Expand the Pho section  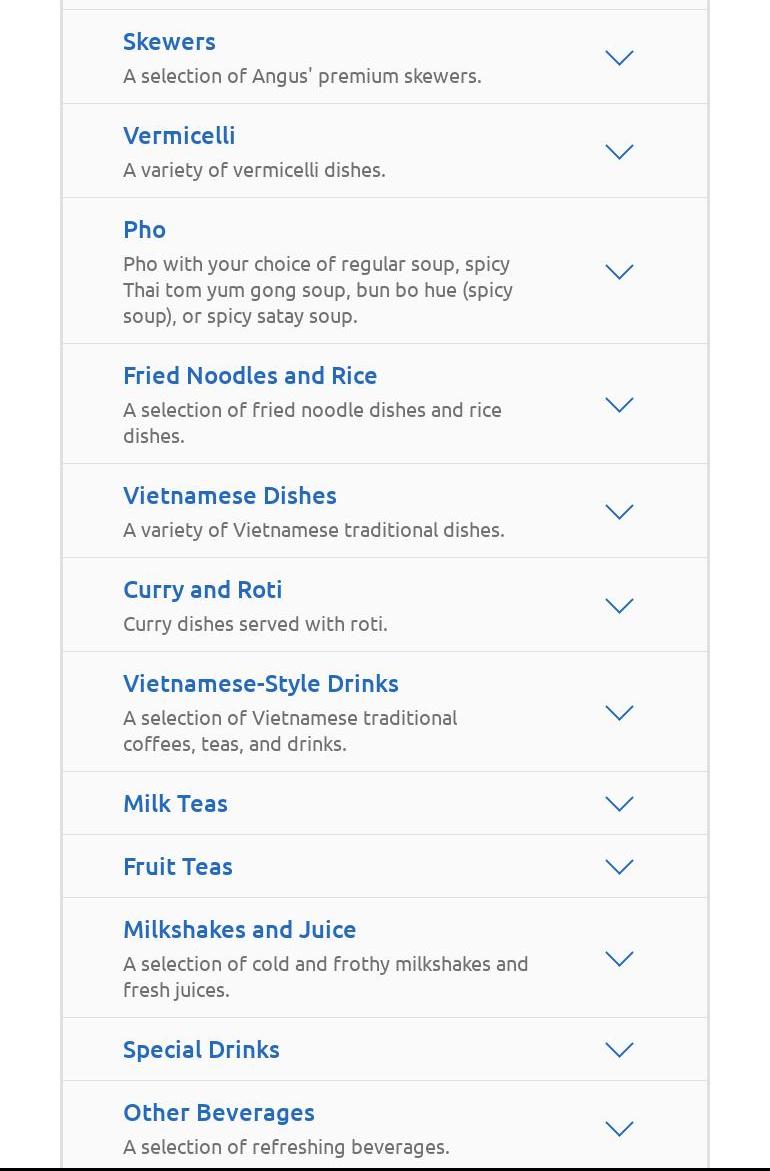[619, 272]
